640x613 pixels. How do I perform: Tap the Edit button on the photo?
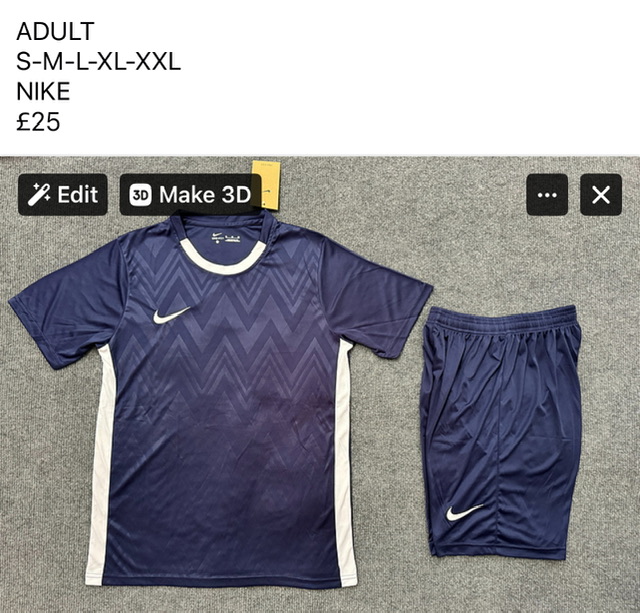click(62, 195)
